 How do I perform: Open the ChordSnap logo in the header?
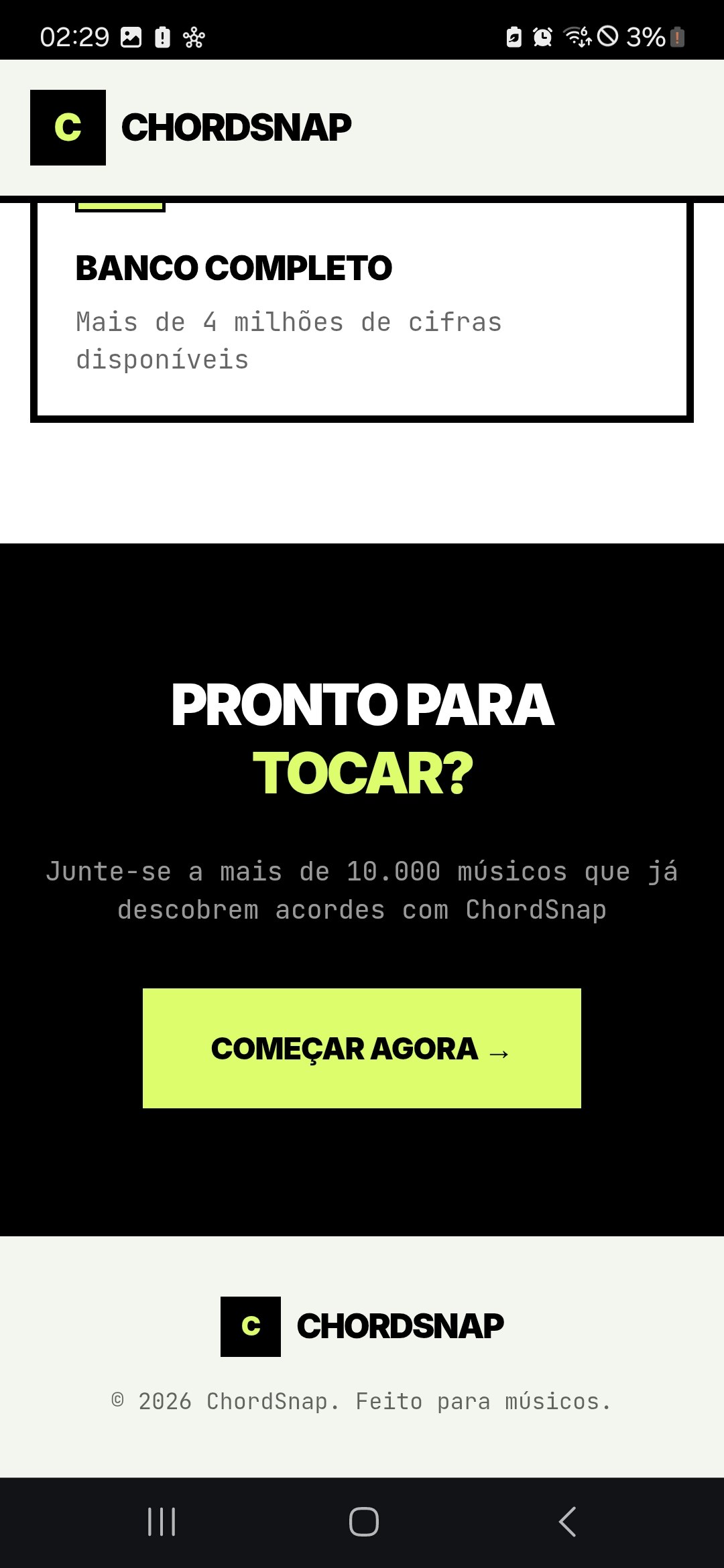(191, 127)
